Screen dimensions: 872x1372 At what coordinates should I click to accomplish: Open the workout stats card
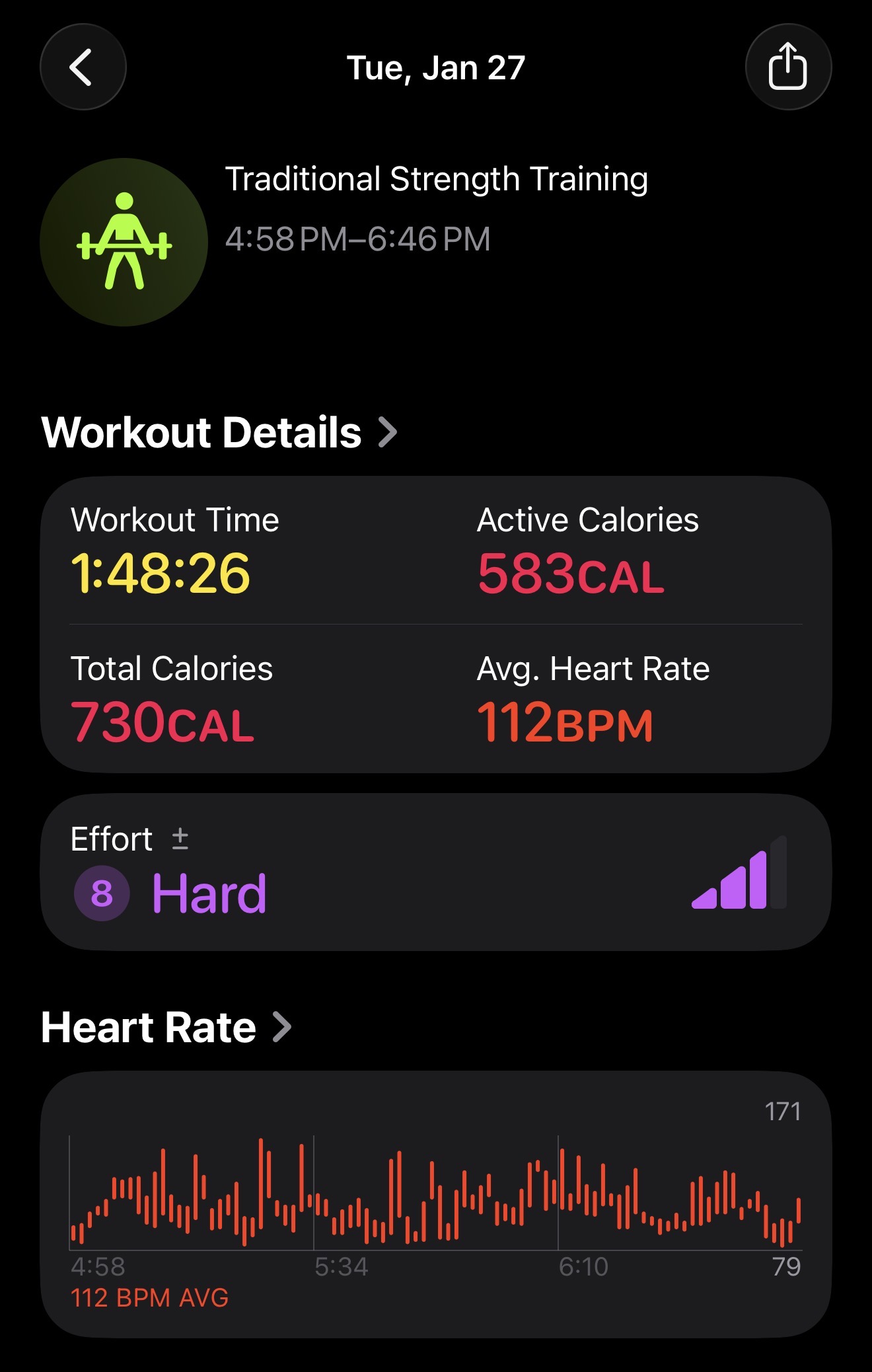point(436,624)
